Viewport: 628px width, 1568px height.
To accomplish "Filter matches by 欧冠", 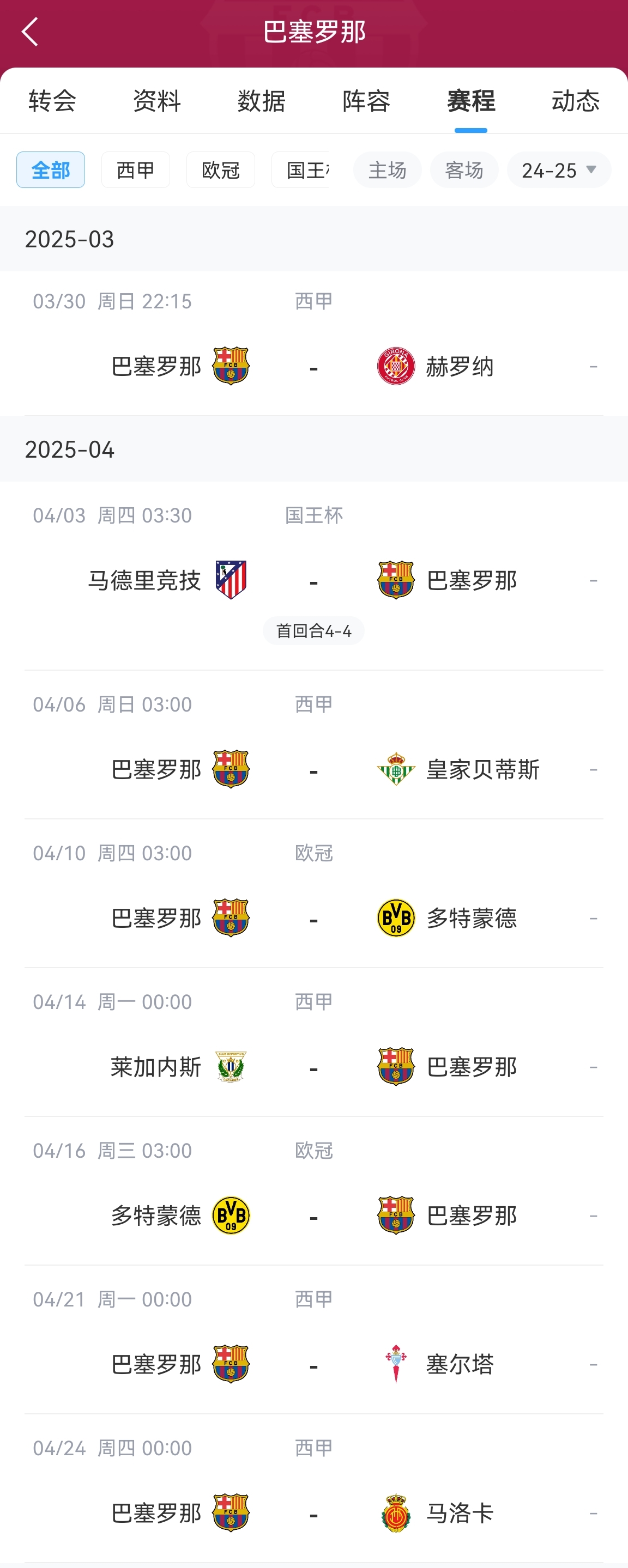I will [220, 170].
